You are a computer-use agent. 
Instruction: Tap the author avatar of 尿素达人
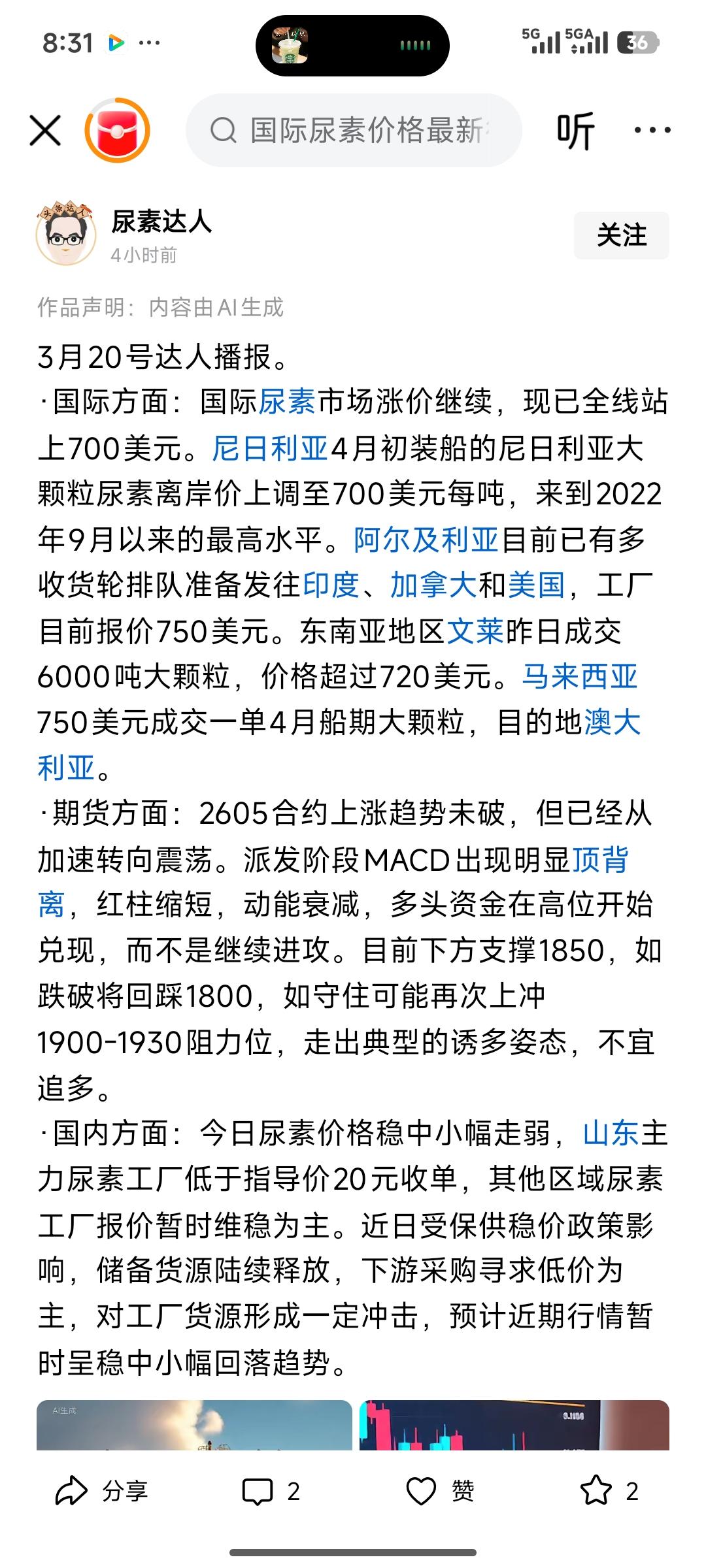(x=65, y=235)
